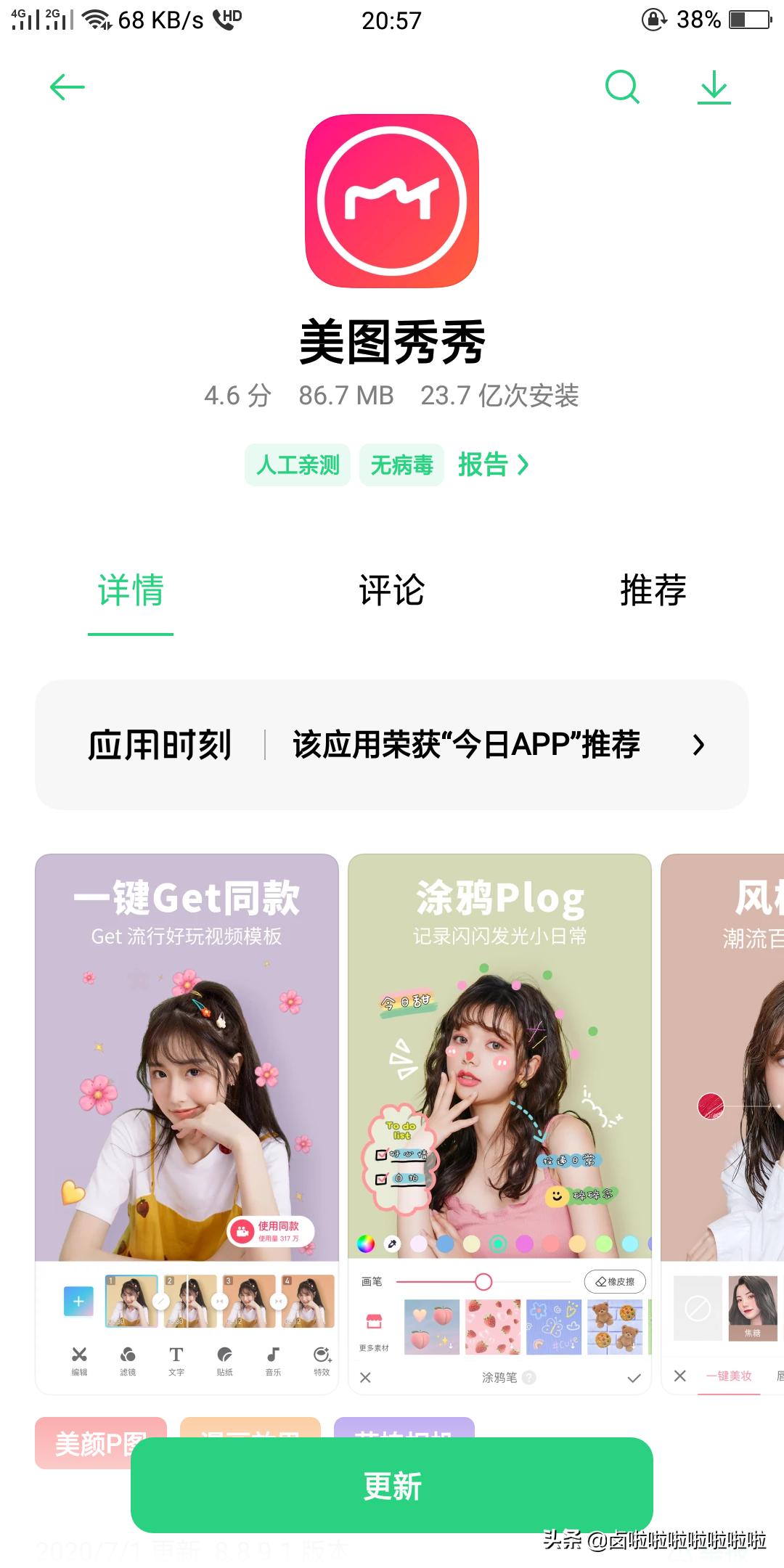Go back using the top-left arrow
The height and width of the screenshot is (1568, 784).
click(67, 88)
